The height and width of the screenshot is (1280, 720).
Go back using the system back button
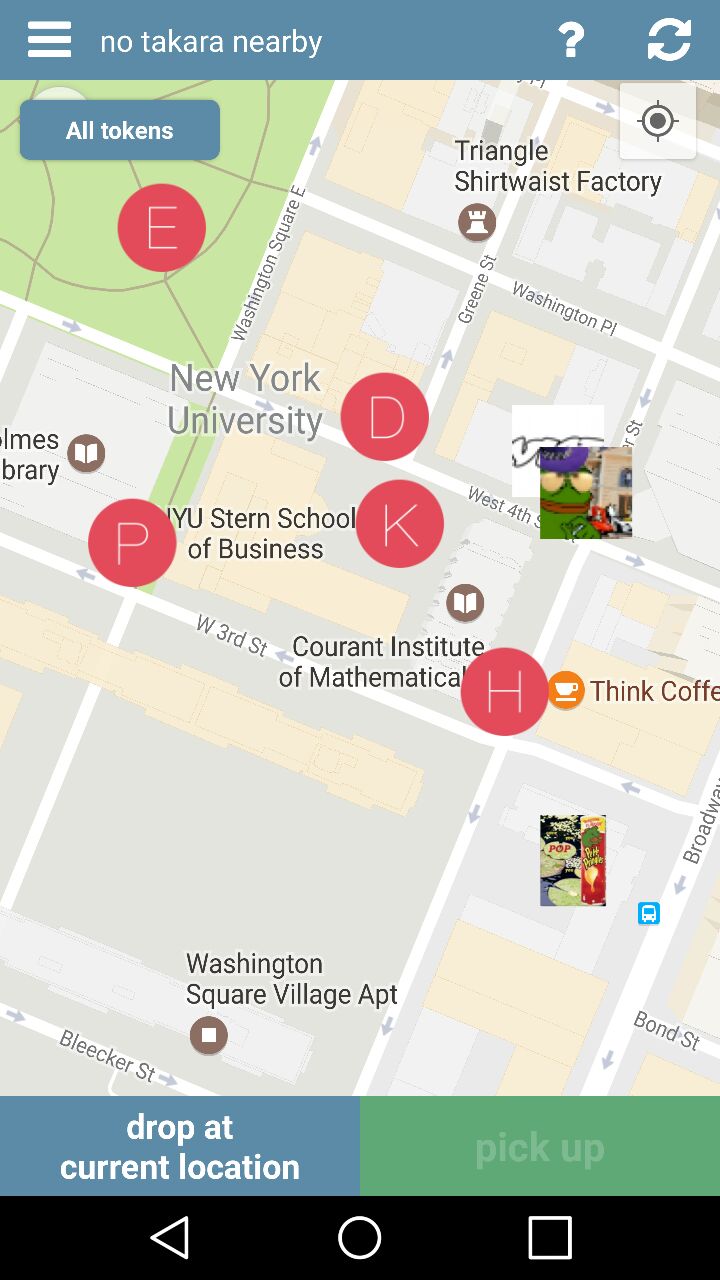pos(170,1238)
